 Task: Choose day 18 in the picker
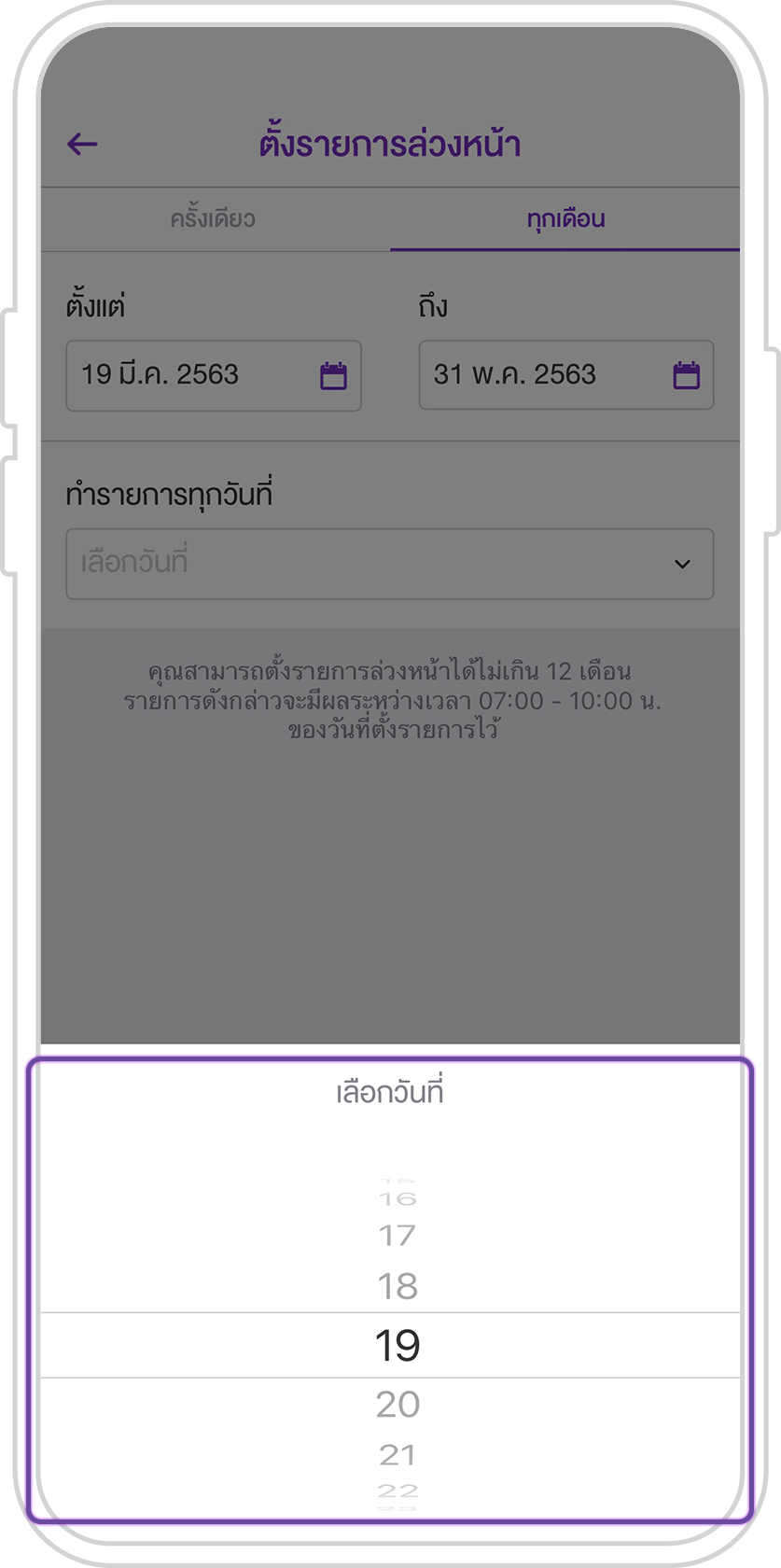(x=397, y=1286)
